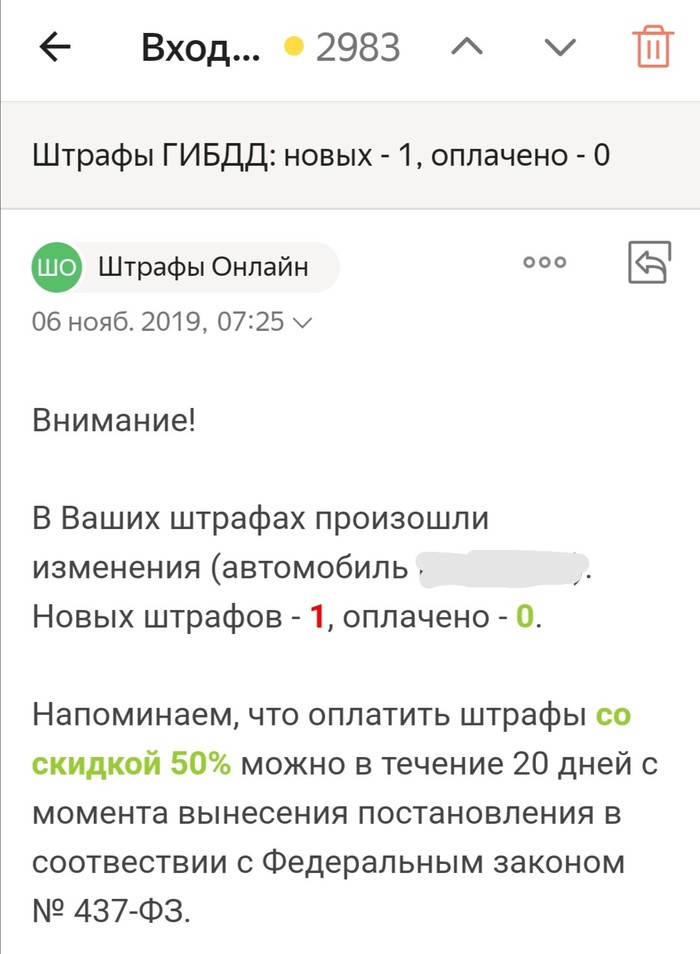Go to the previous email with up arrow
This screenshot has height=954, width=700.
point(467,47)
